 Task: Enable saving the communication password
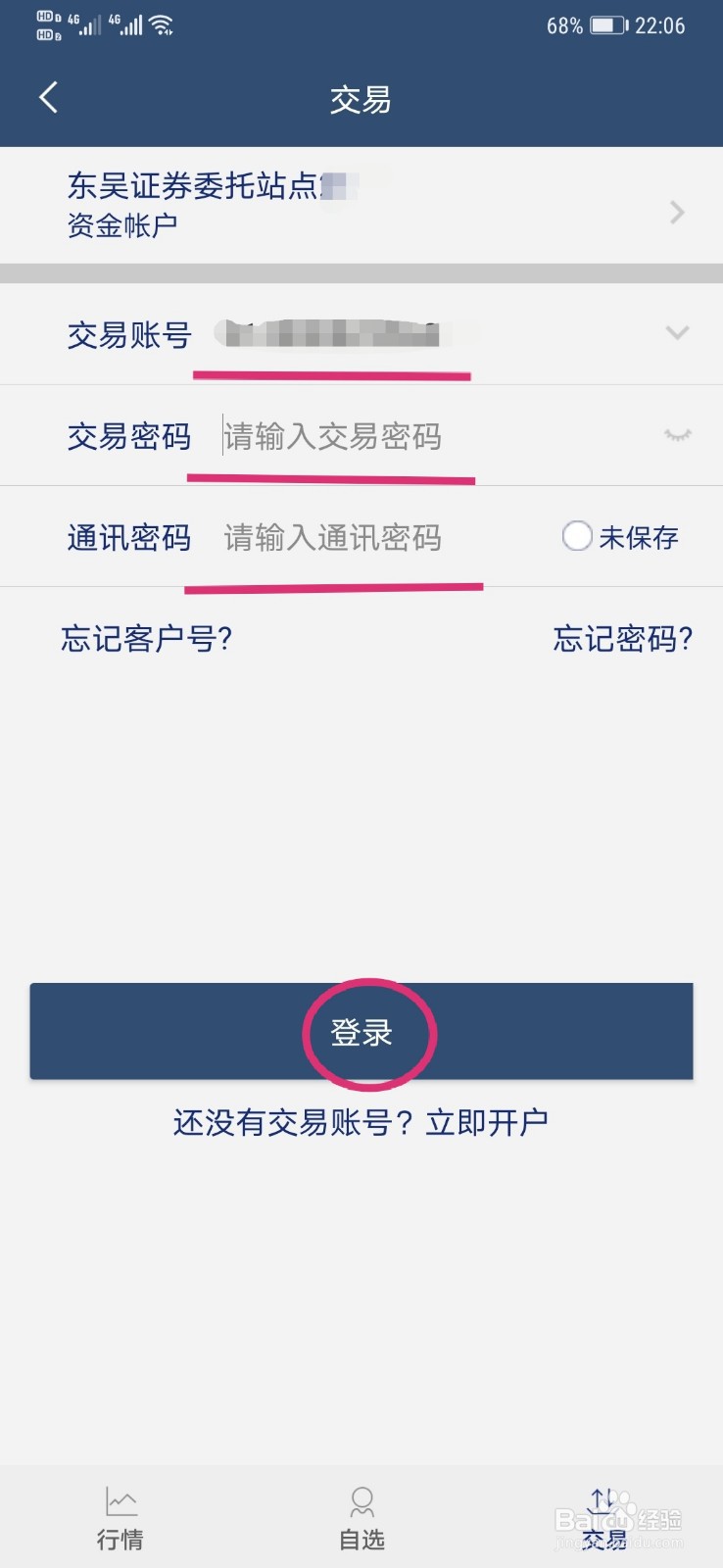(577, 537)
